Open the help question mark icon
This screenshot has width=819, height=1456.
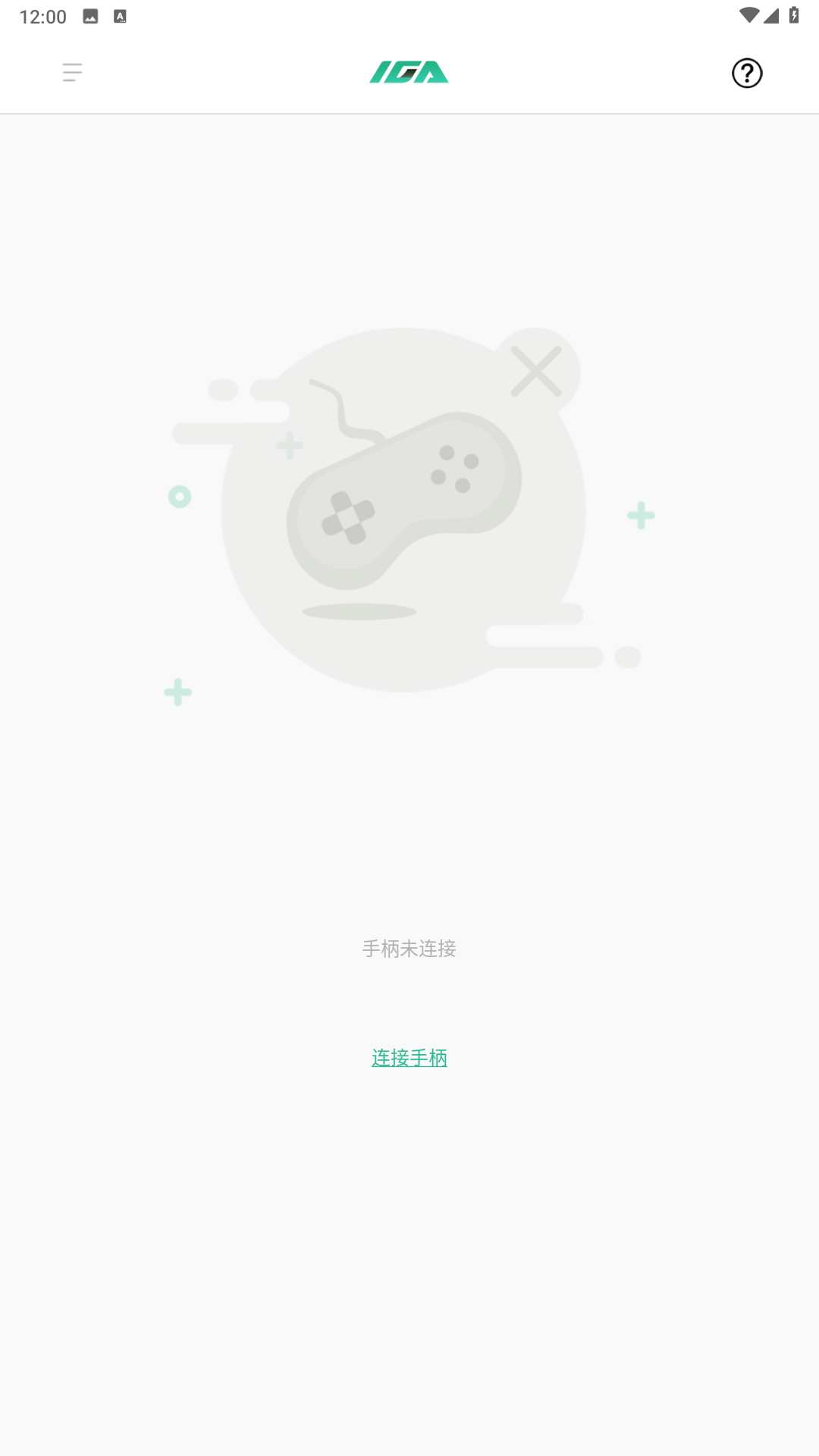pos(747,74)
